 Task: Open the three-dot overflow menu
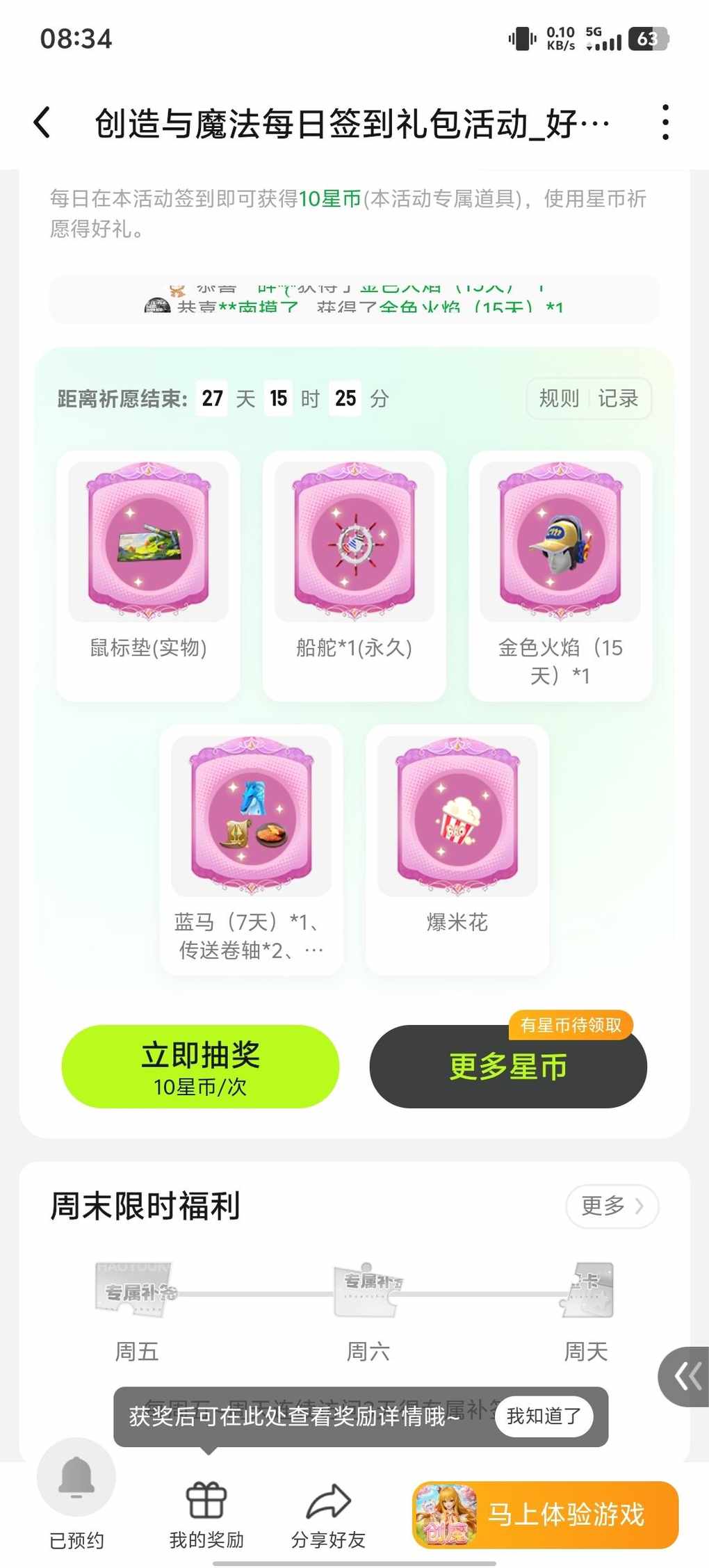(665, 123)
